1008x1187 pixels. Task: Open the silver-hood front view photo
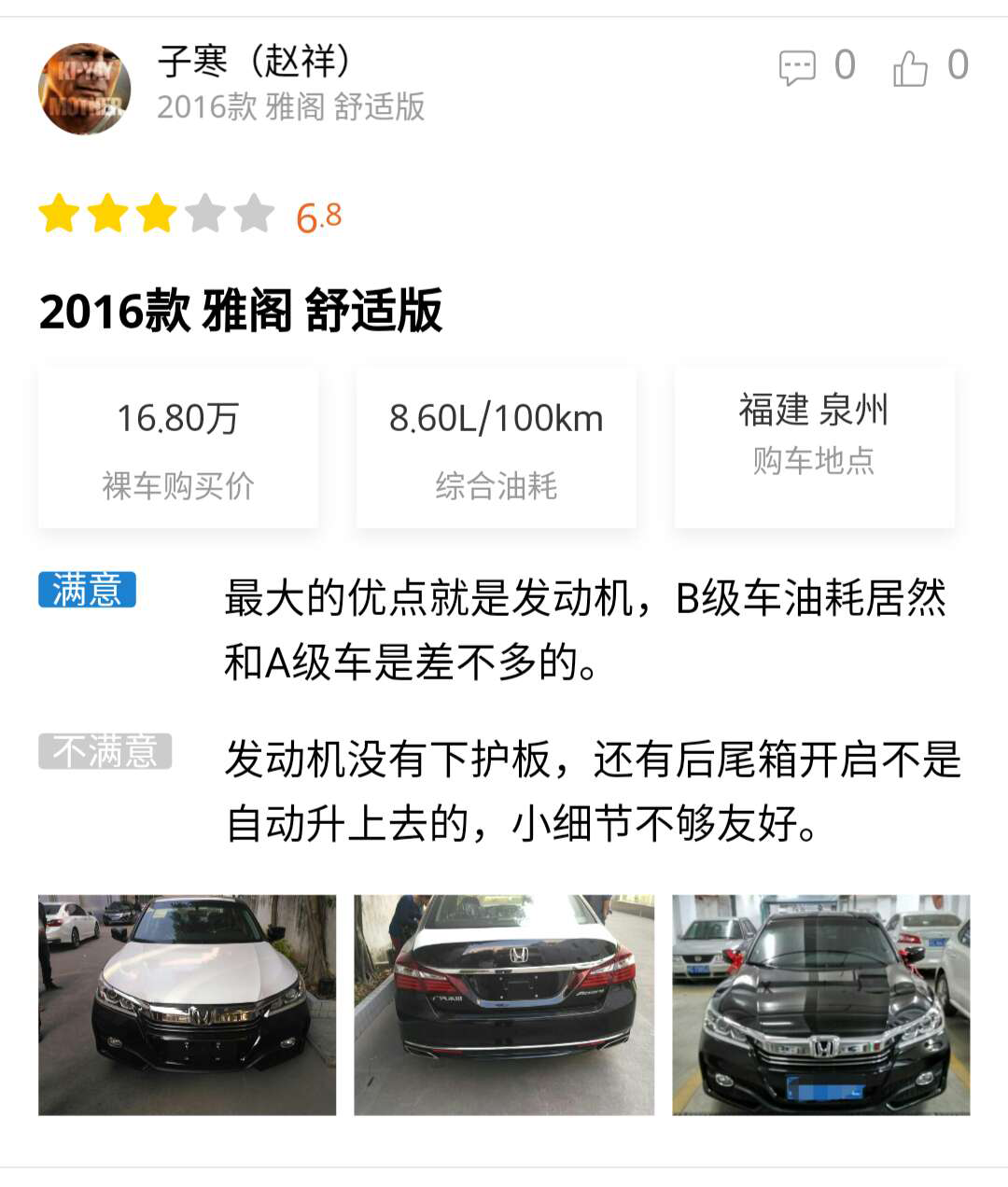(x=187, y=1005)
